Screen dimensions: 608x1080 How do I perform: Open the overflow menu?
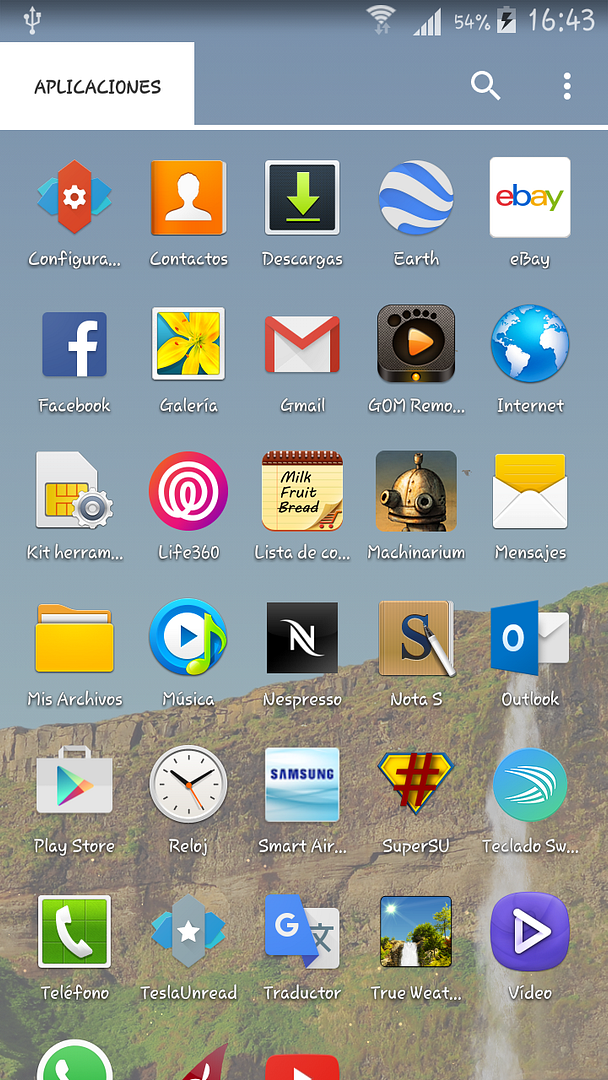pyautogui.click(x=567, y=86)
